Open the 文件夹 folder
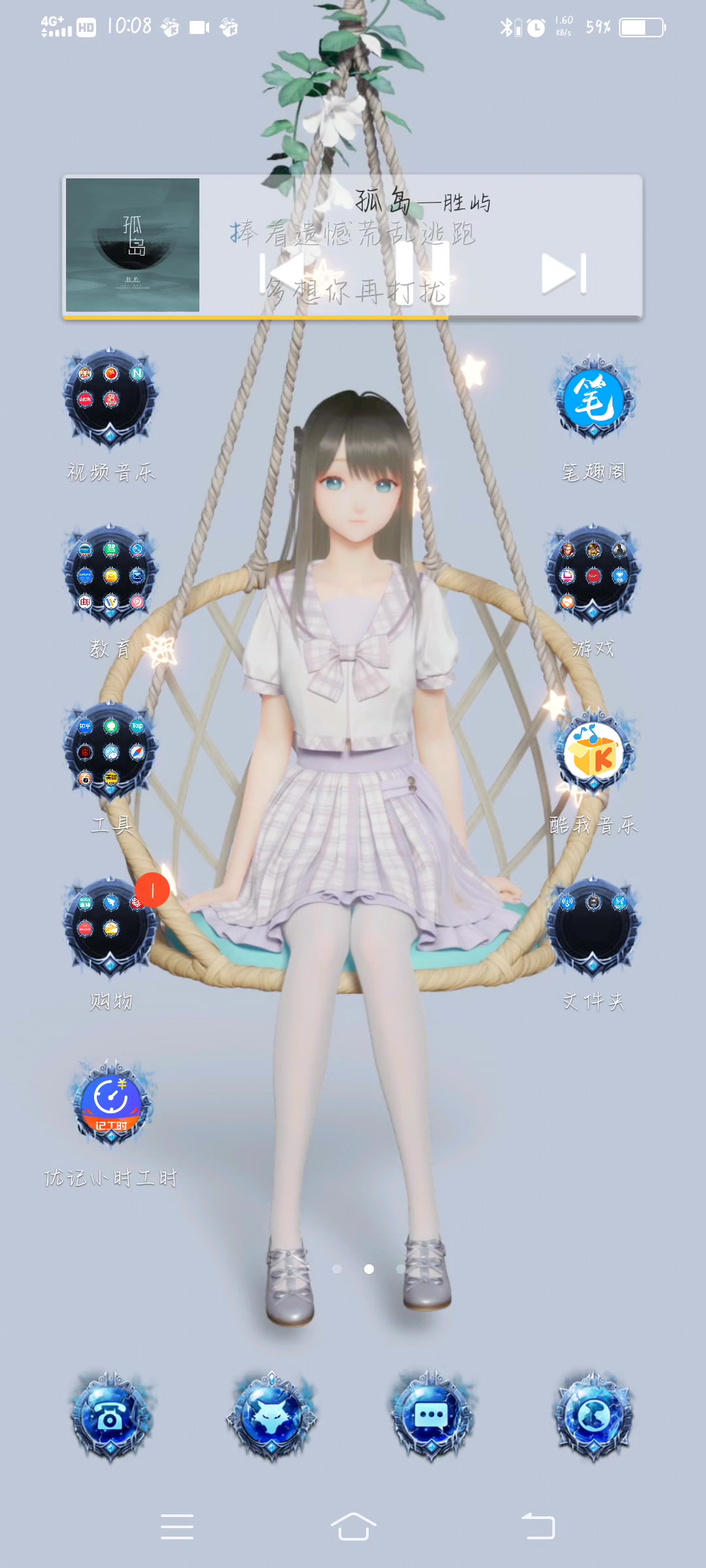 594,926
